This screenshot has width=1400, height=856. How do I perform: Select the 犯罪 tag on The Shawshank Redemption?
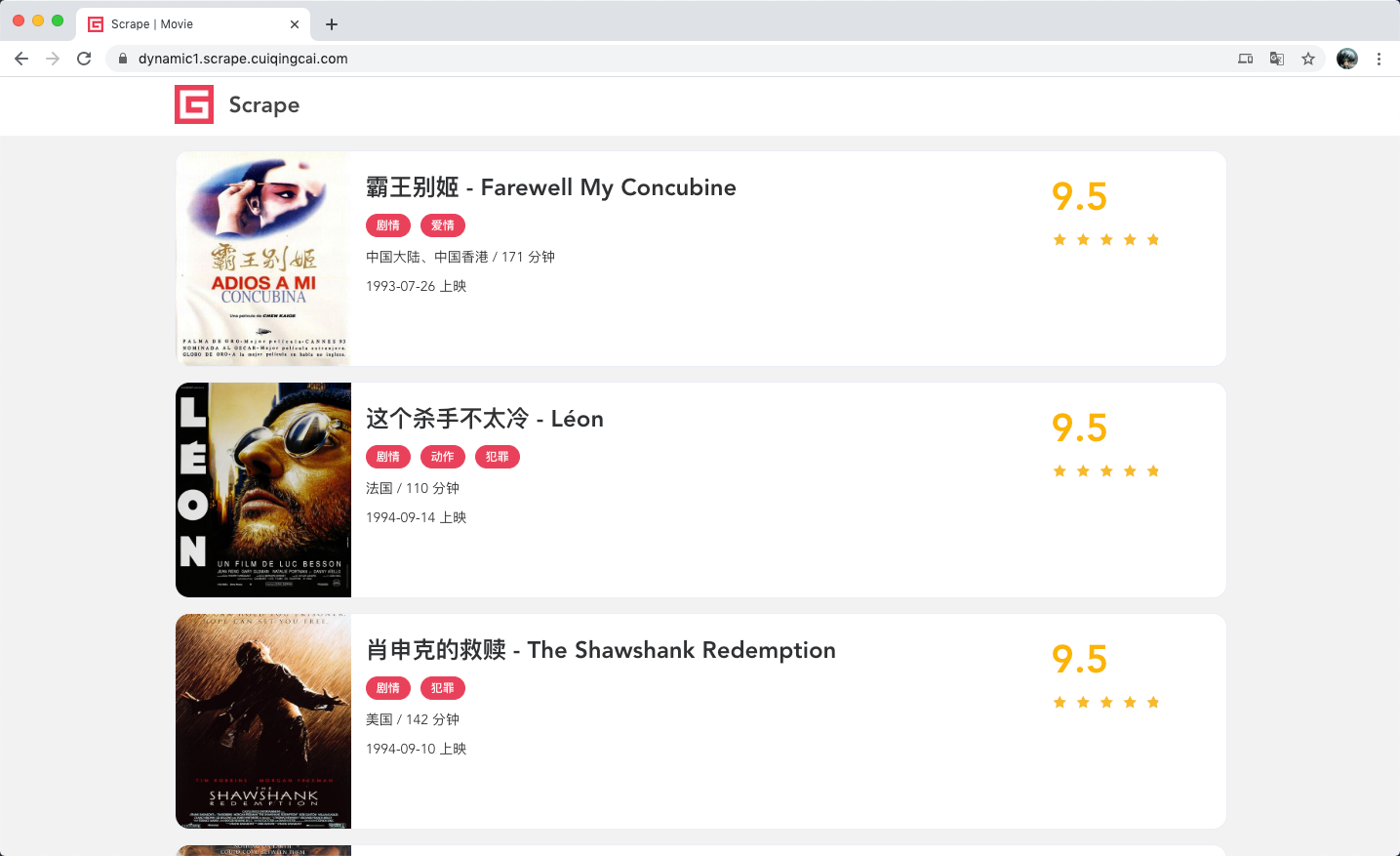443,688
